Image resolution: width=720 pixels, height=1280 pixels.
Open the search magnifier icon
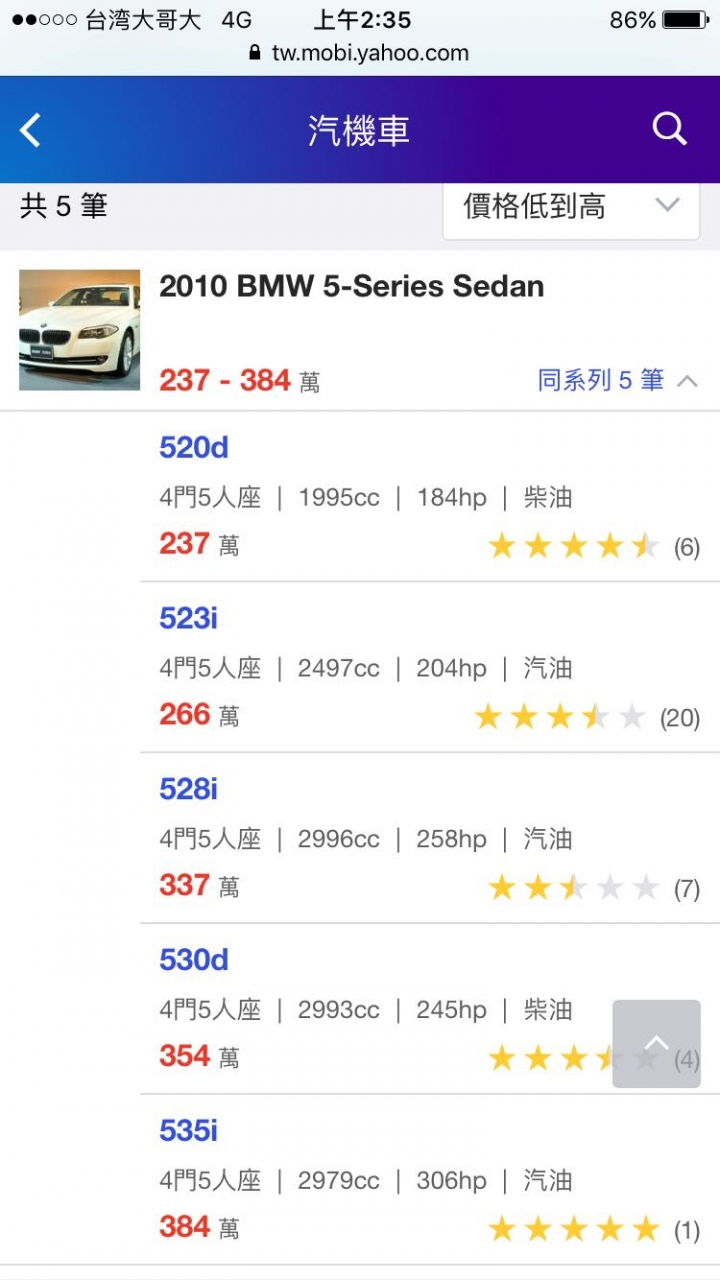(669, 129)
